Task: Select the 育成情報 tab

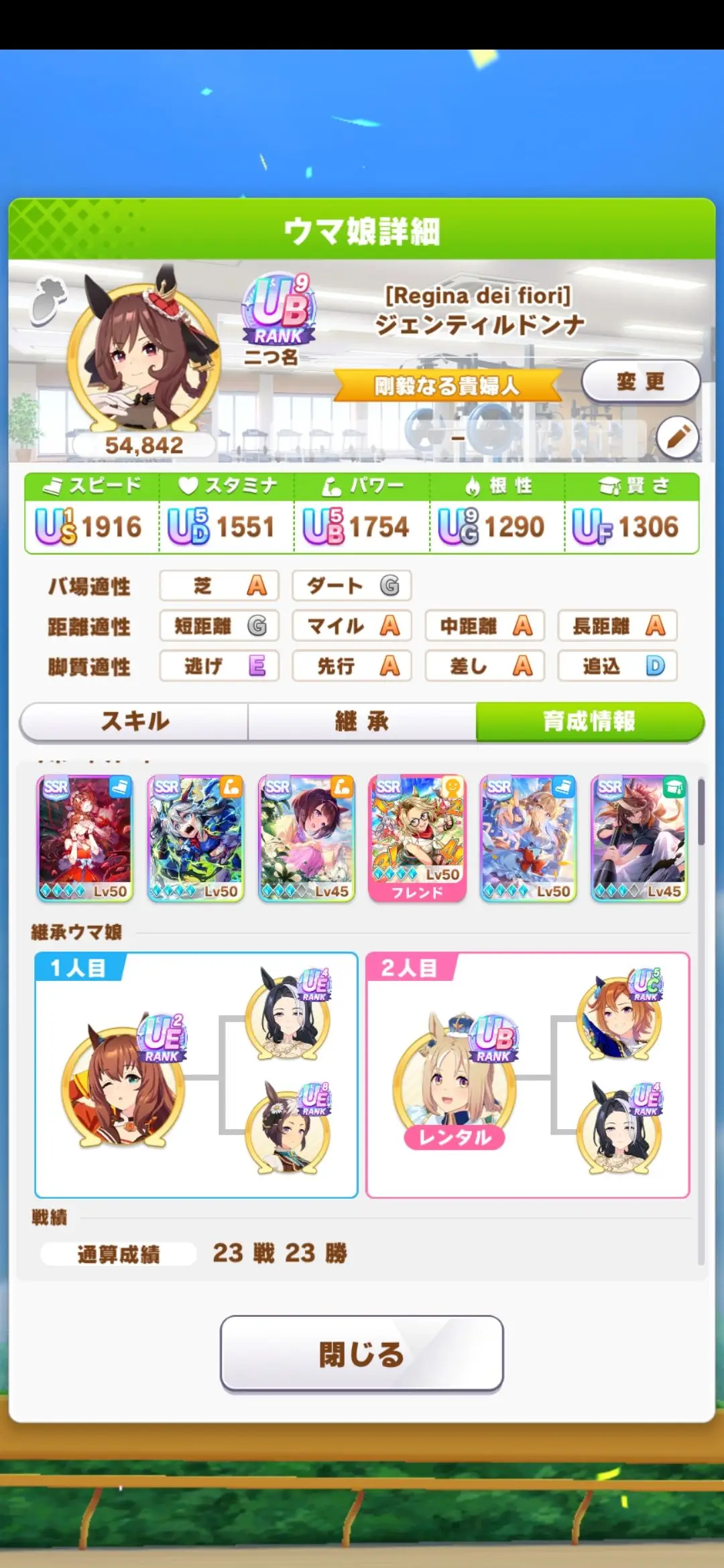Action: [590, 722]
